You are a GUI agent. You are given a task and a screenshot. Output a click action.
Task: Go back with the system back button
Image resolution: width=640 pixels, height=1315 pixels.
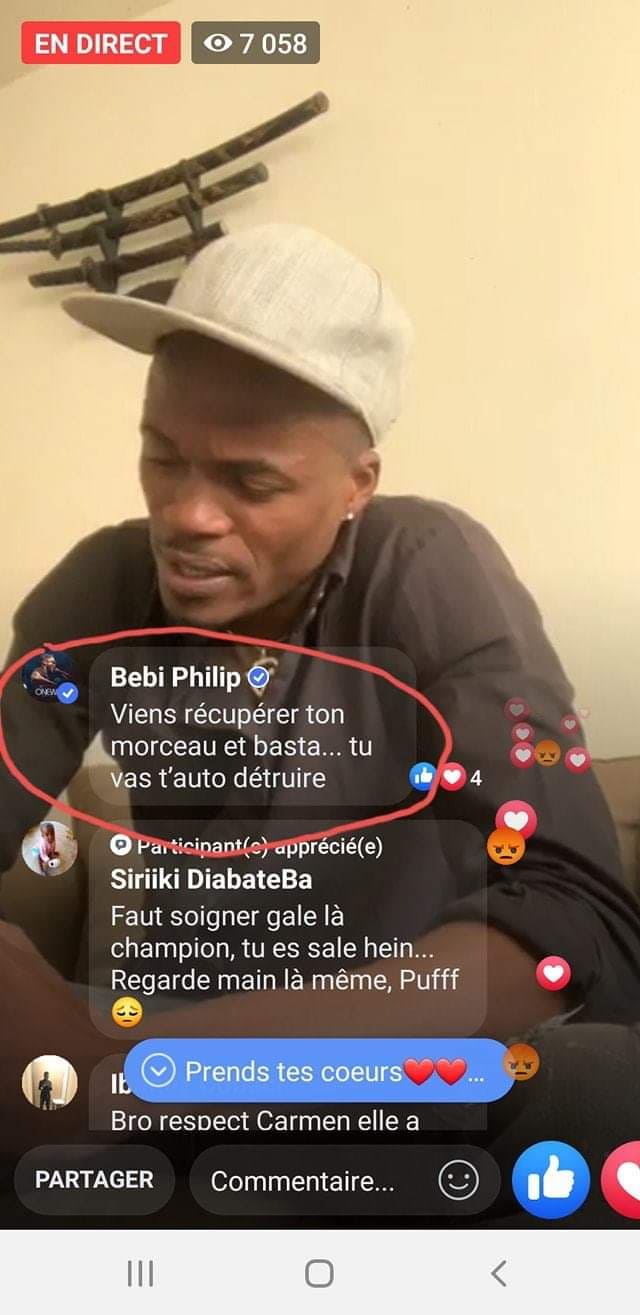point(499,1273)
